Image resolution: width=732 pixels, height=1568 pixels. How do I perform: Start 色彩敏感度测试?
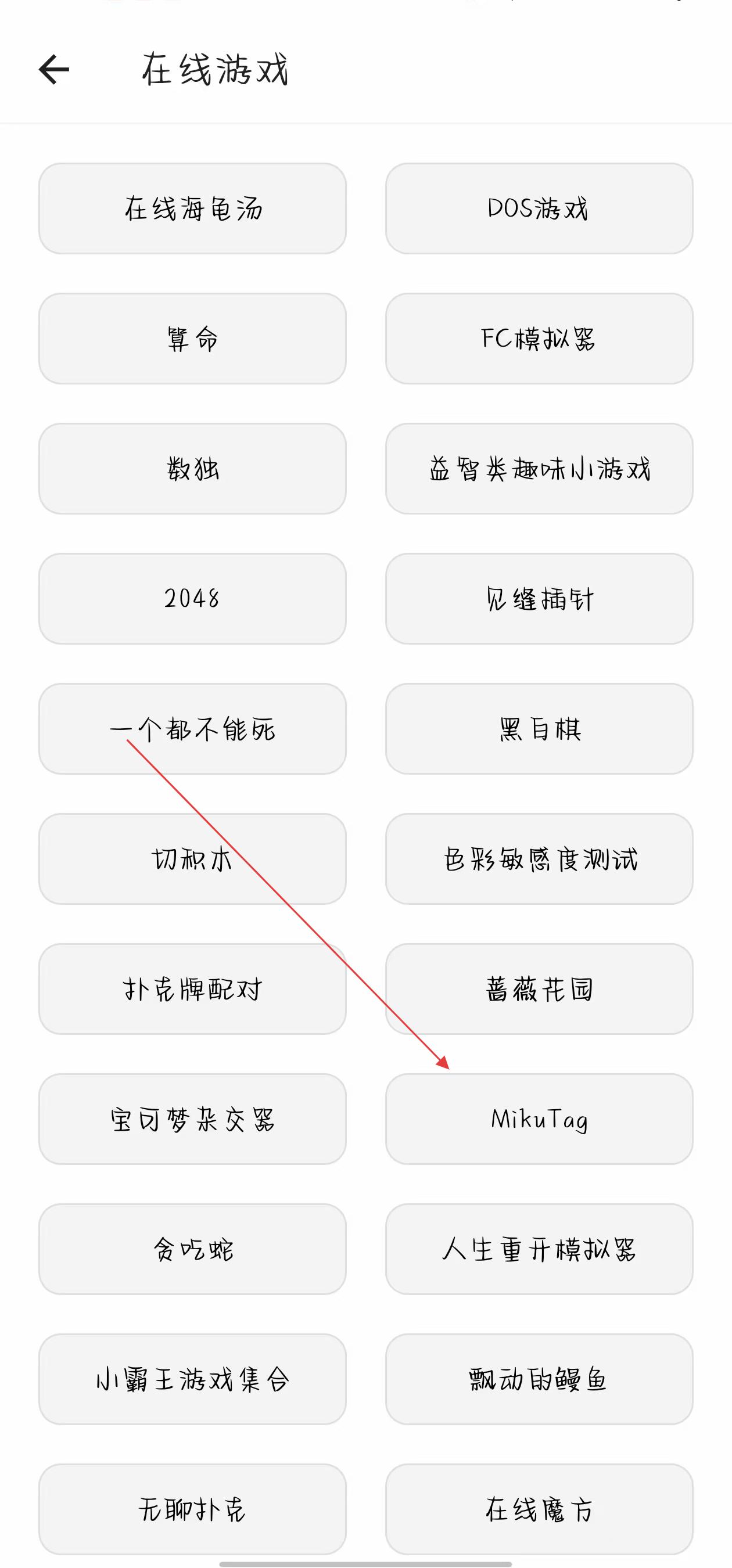click(x=539, y=859)
